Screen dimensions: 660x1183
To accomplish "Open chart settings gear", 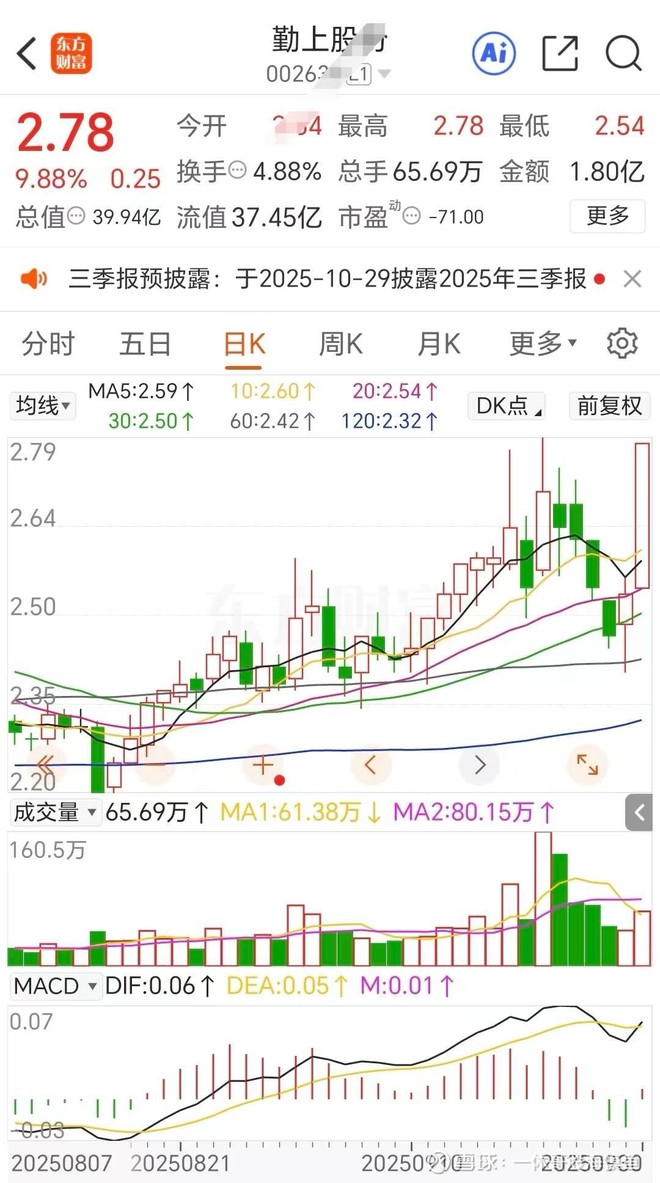I will point(622,343).
